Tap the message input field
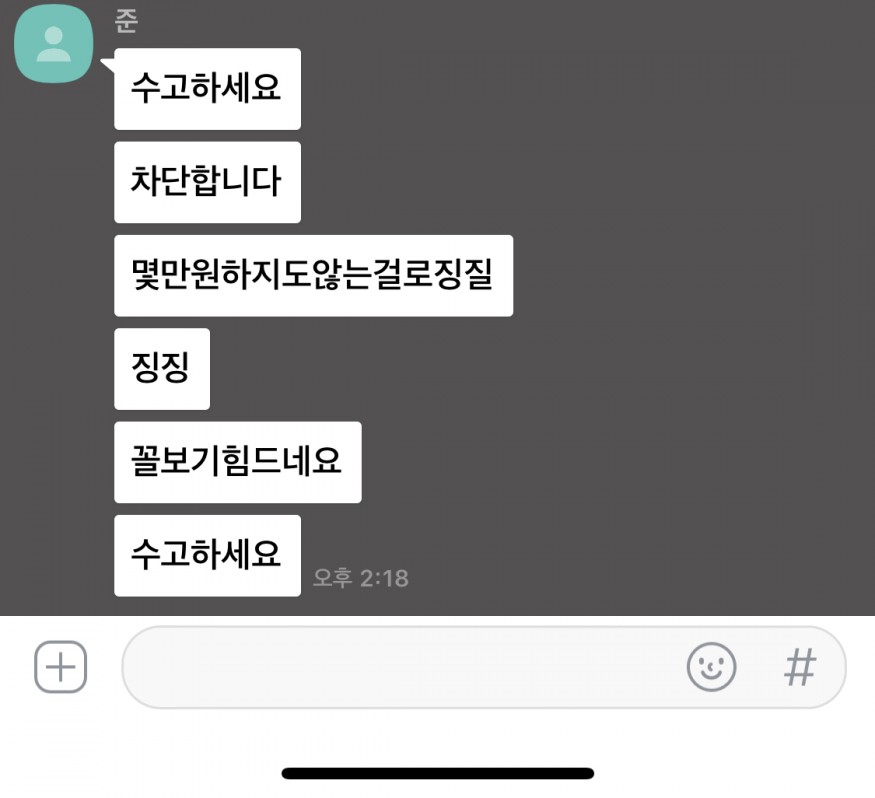This screenshot has height=798, width=875. (400, 667)
